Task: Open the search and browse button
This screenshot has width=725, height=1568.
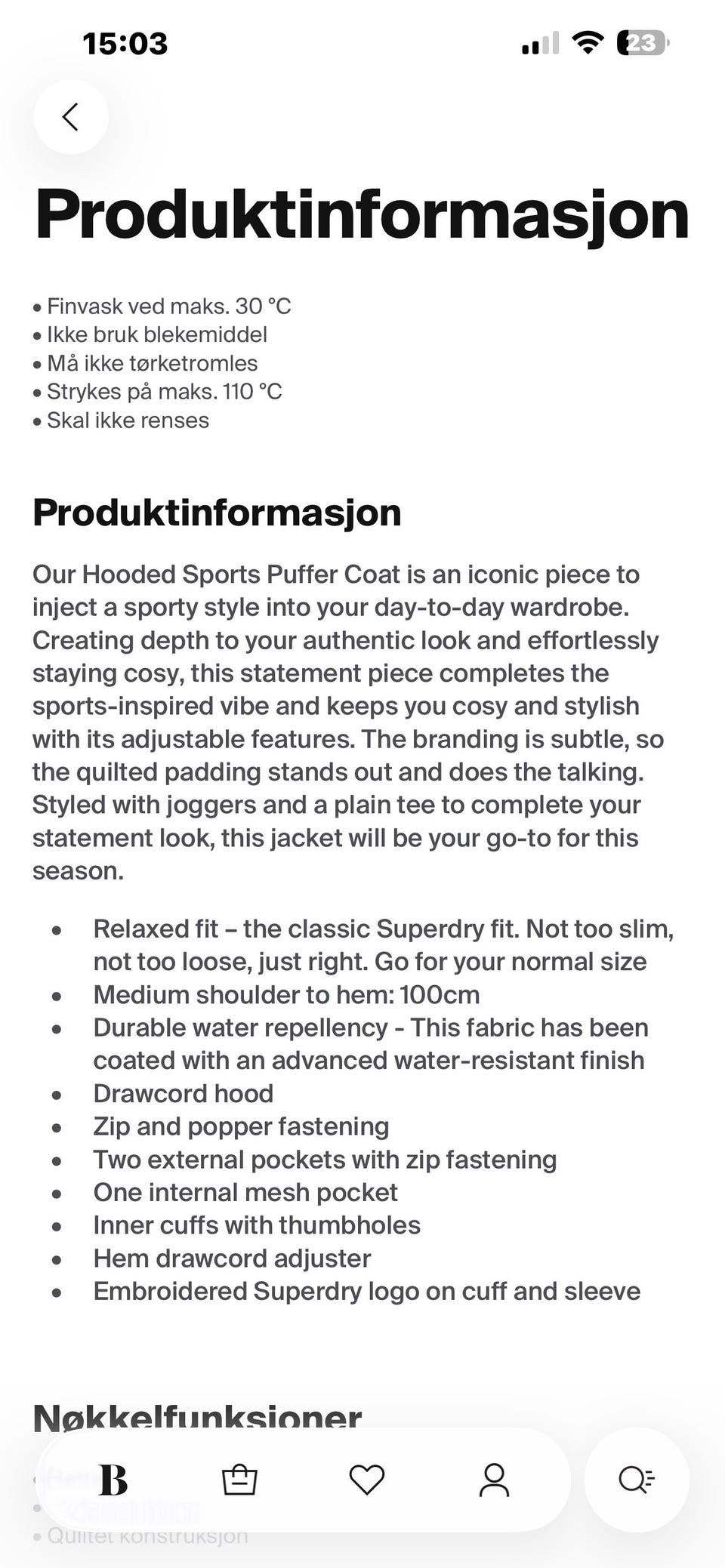Action: (637, 1480)
